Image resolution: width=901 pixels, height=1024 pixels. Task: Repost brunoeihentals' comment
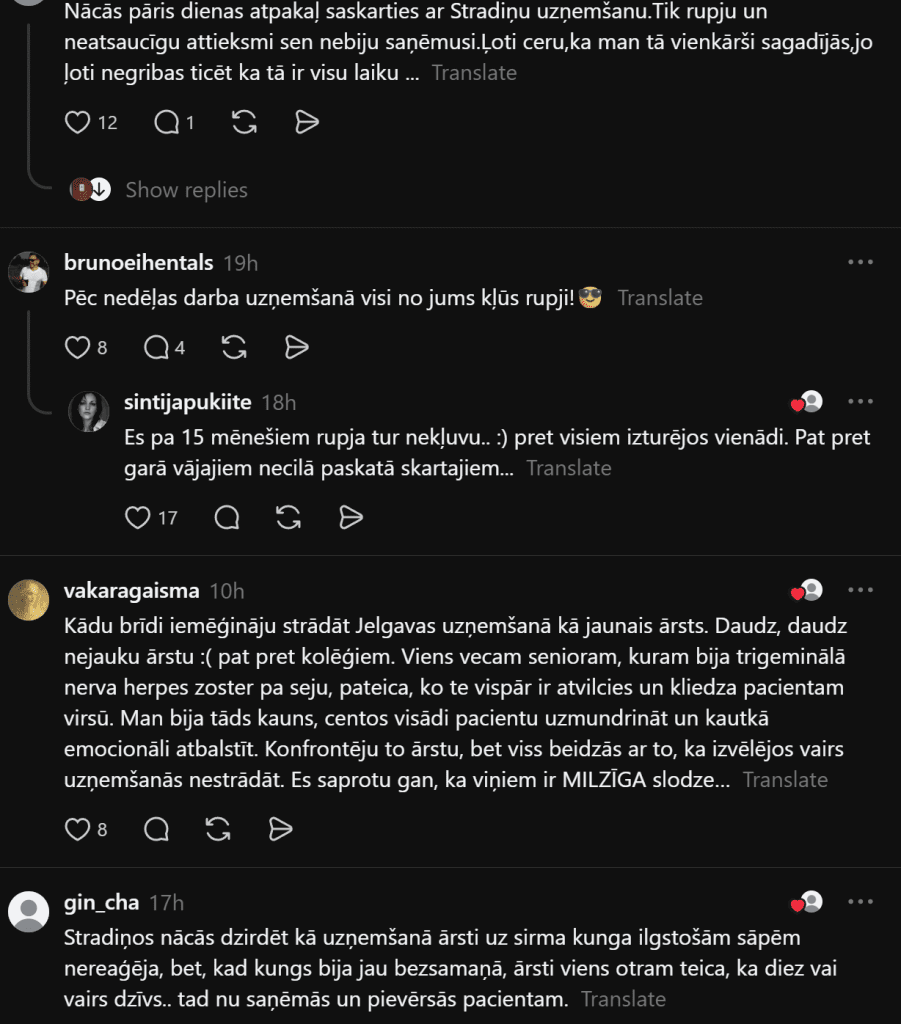(x=234, y=347)
